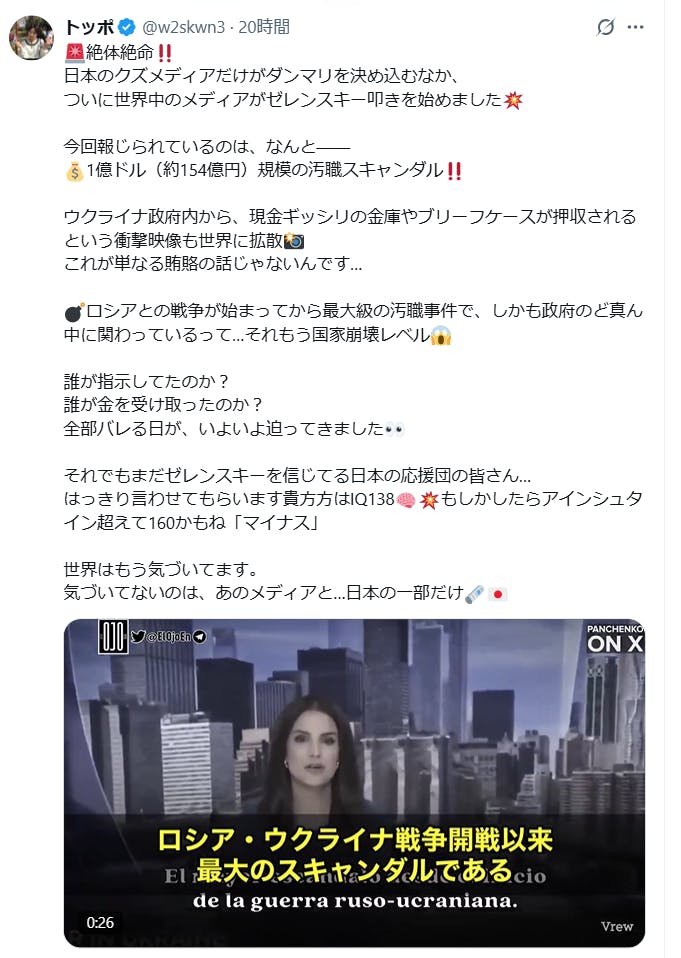This screenshot has width=681, height=958.
Task: Open the post's overflow menu
Action: 635,27
